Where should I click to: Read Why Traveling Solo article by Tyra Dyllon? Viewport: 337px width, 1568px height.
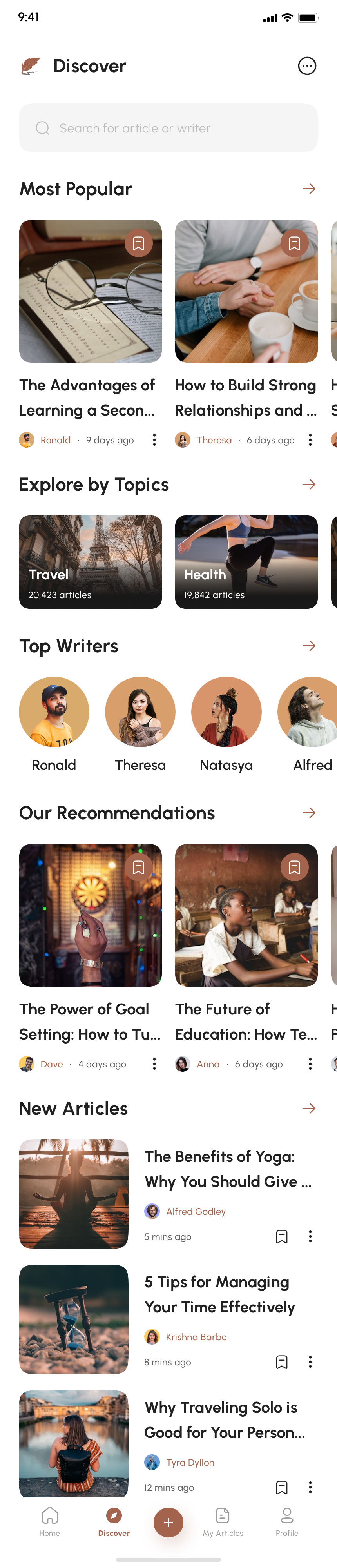(224, 1419)
